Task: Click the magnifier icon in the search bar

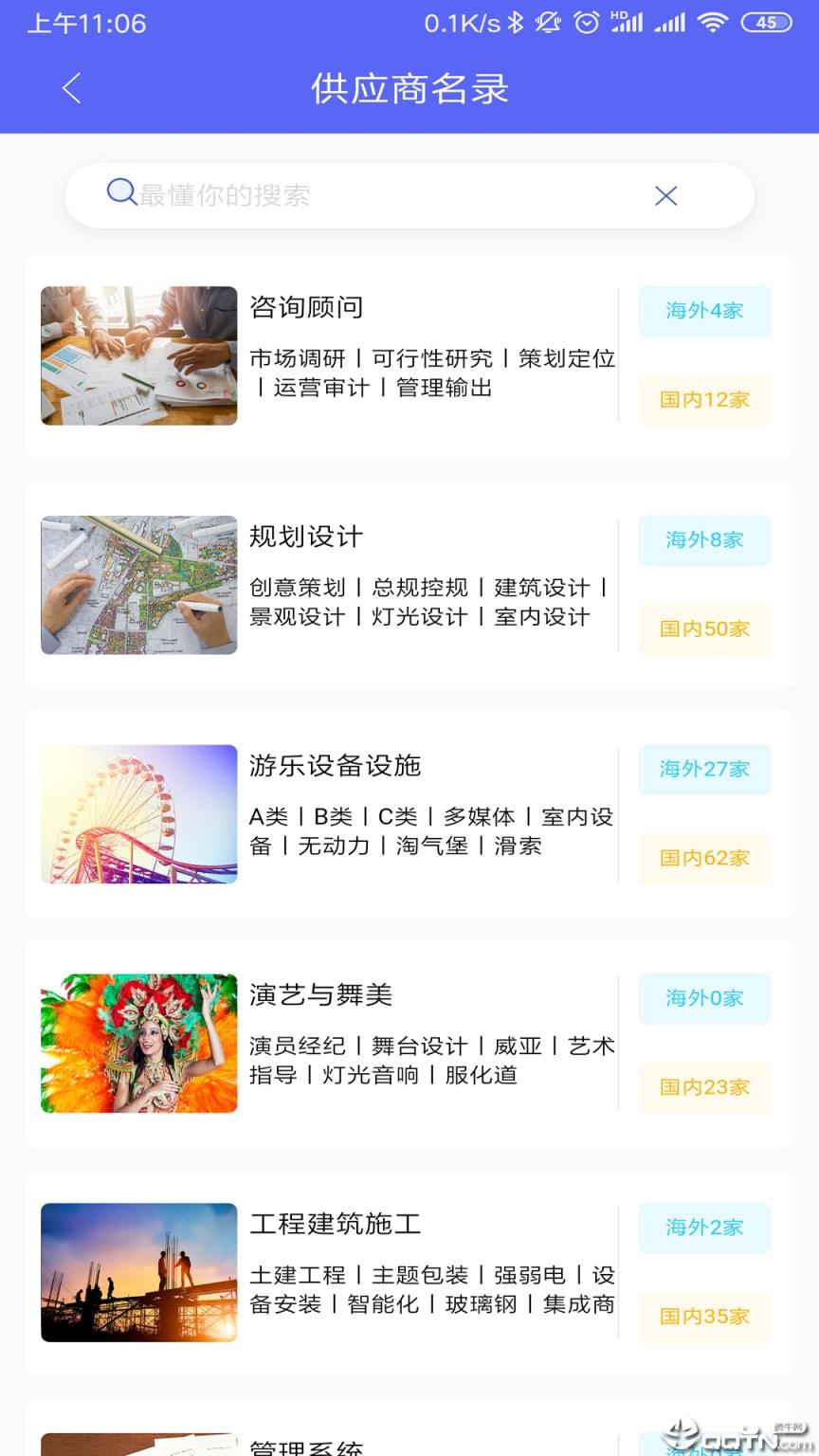Action: pos(120,192)
